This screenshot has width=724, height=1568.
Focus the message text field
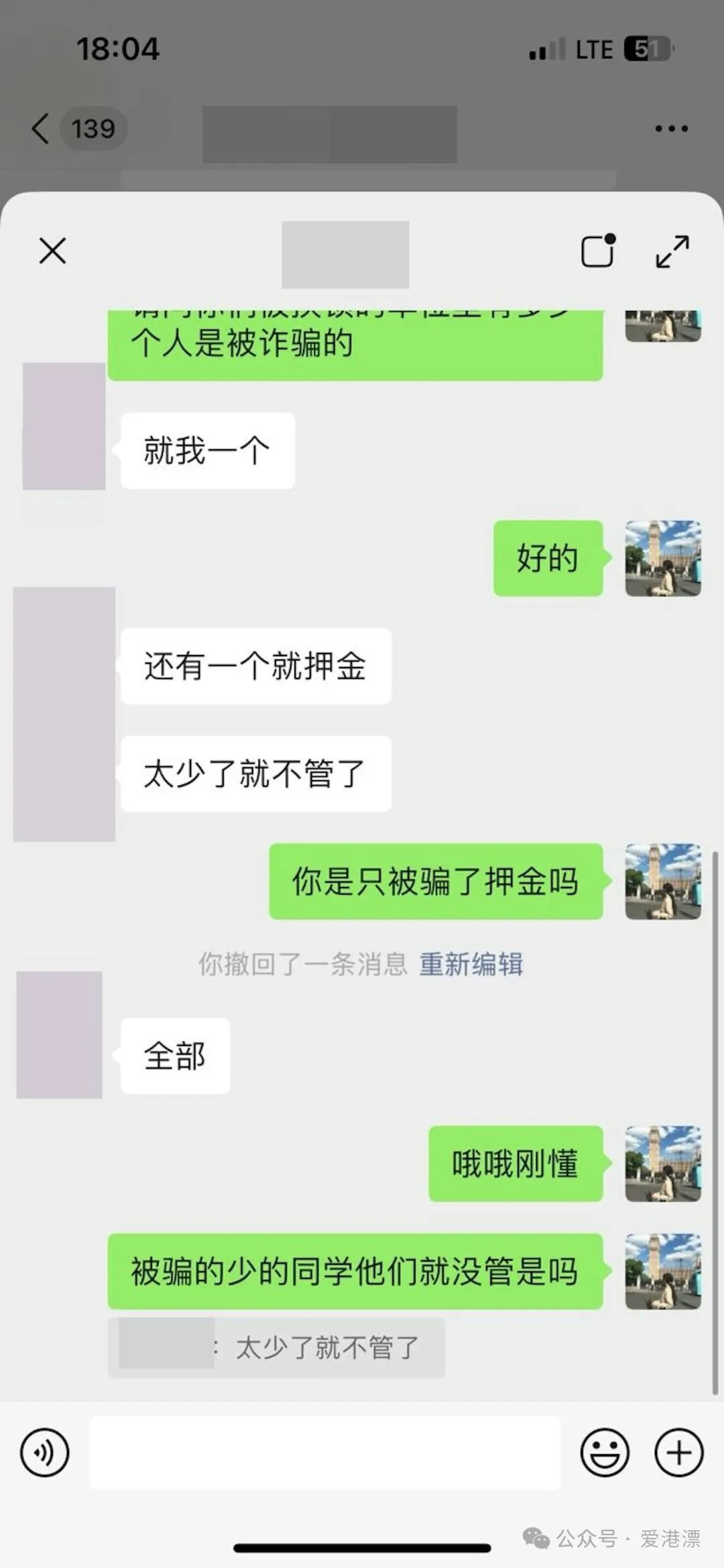pos(325,1453)
